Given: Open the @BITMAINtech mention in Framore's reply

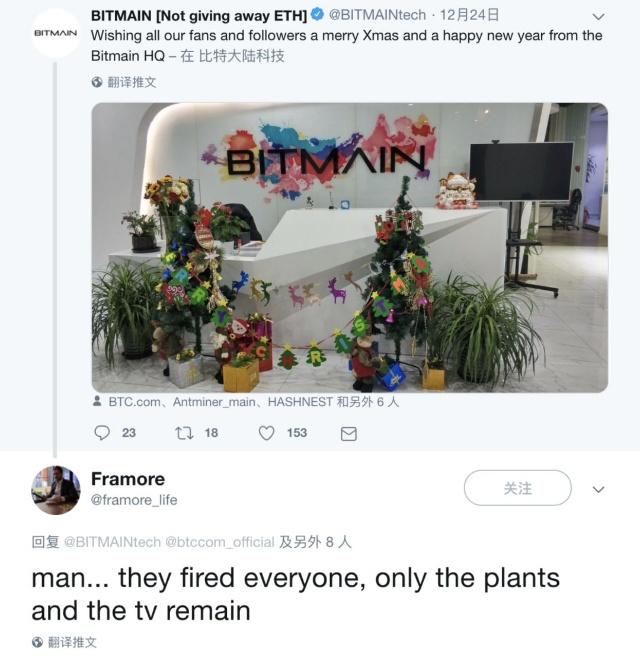Looking at the screenshot, I should click(x=112, y=542).
